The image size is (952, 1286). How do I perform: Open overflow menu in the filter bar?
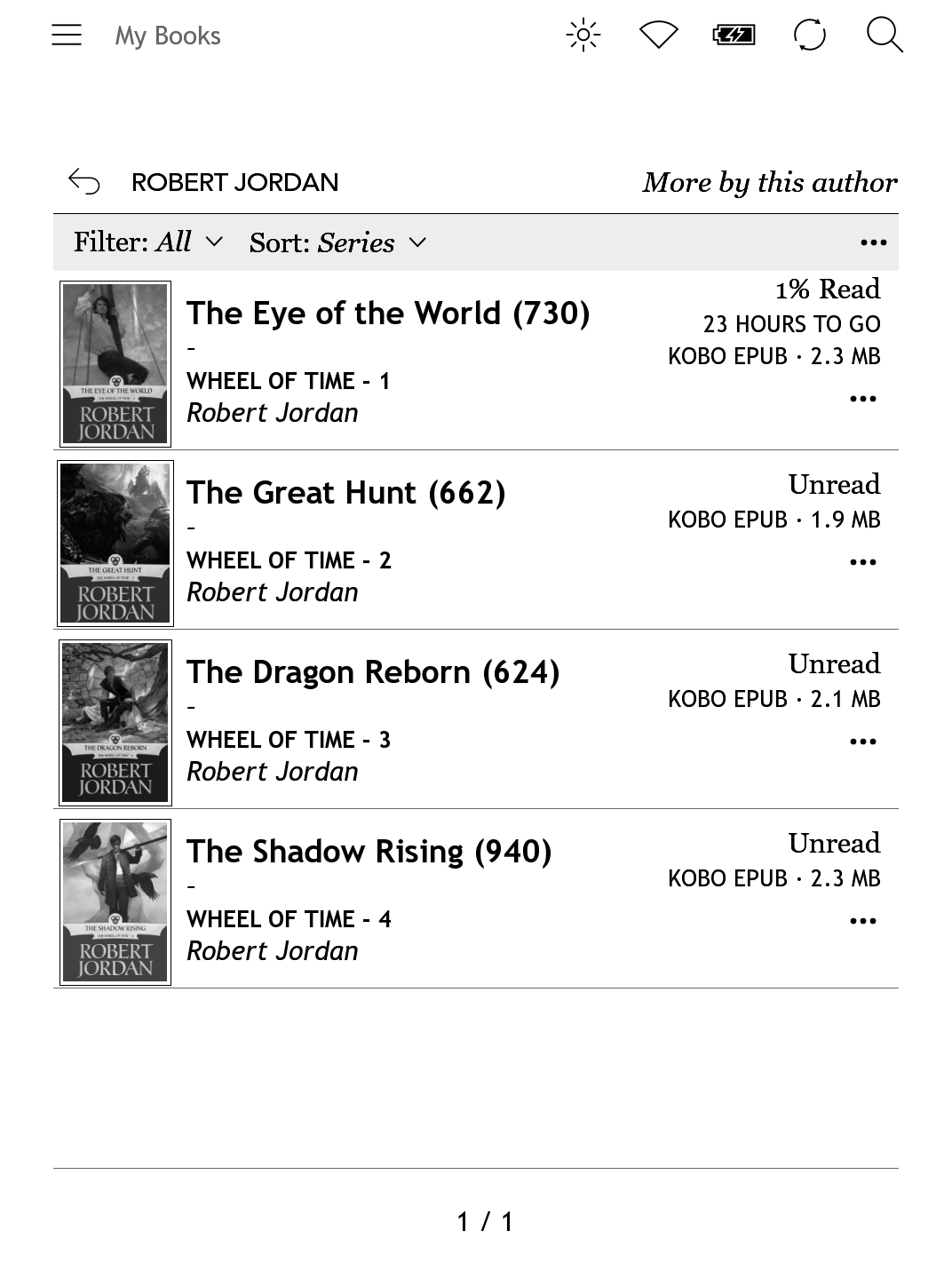pos(873,242)
